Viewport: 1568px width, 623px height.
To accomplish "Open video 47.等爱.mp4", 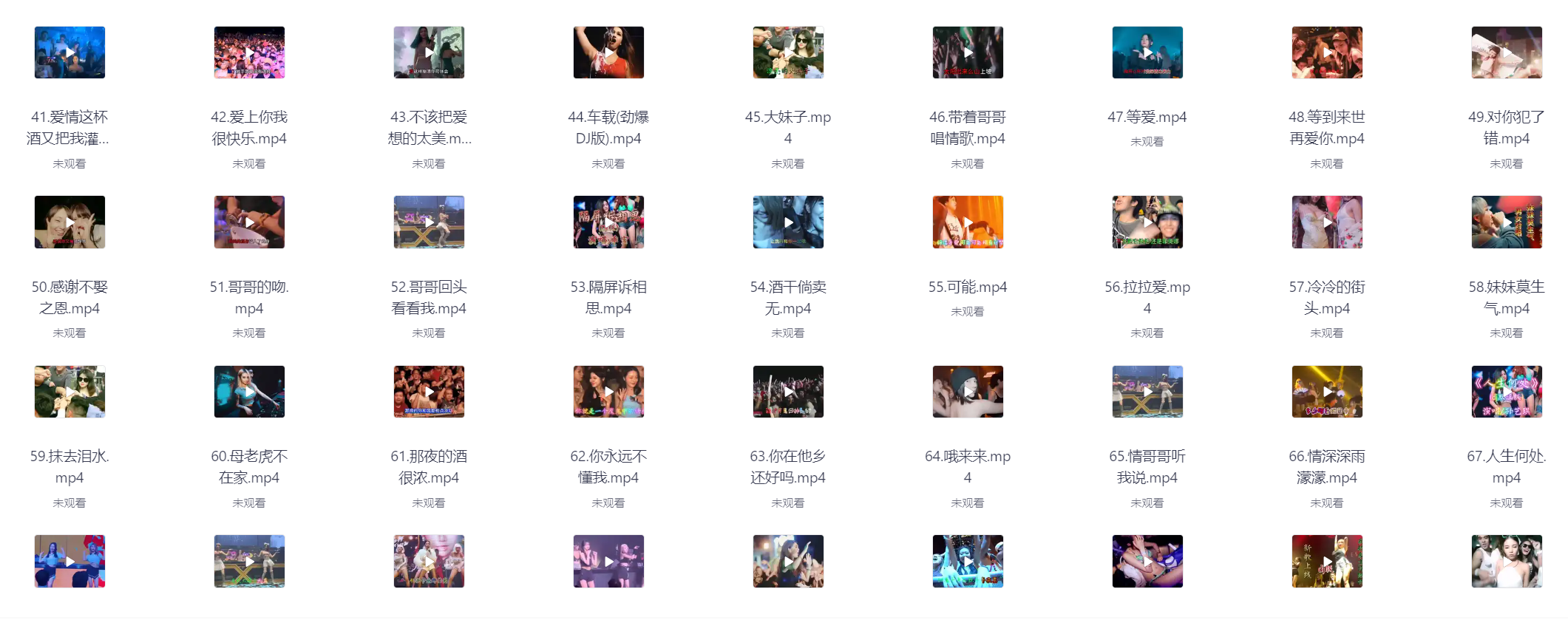I will coord(1147,52).
